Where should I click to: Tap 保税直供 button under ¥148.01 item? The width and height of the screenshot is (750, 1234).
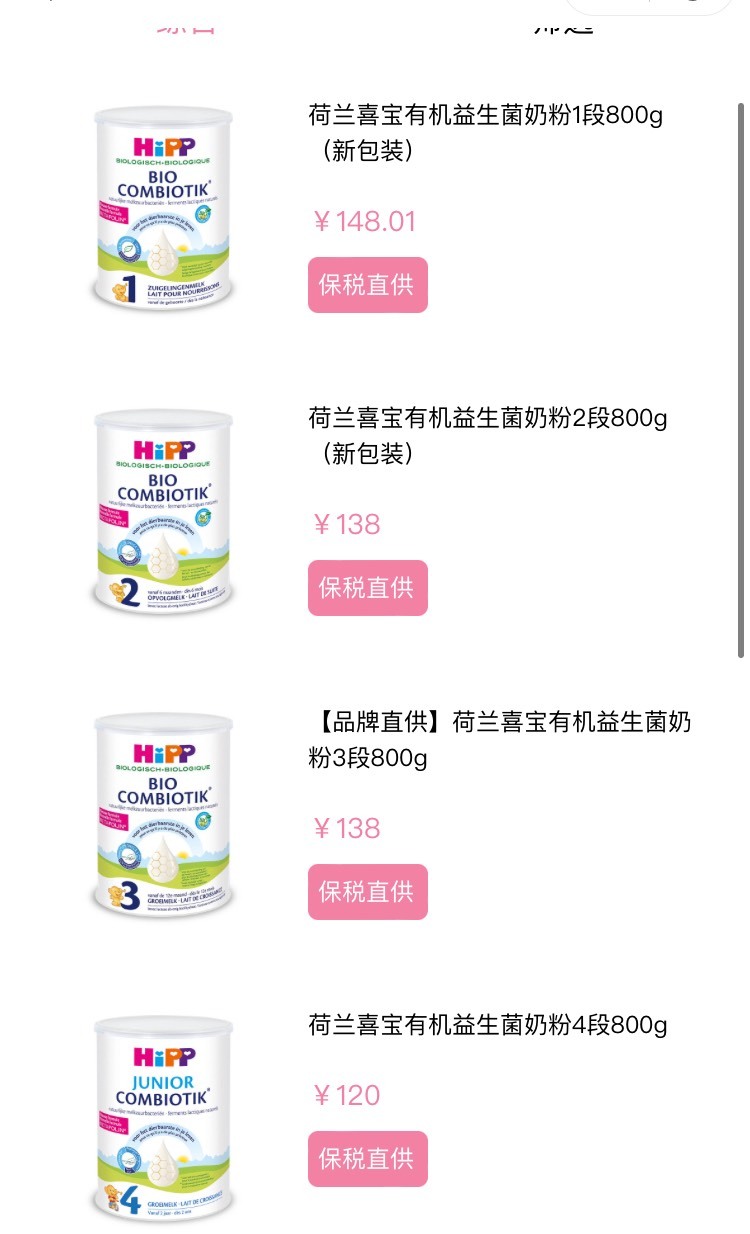[367, 285]
